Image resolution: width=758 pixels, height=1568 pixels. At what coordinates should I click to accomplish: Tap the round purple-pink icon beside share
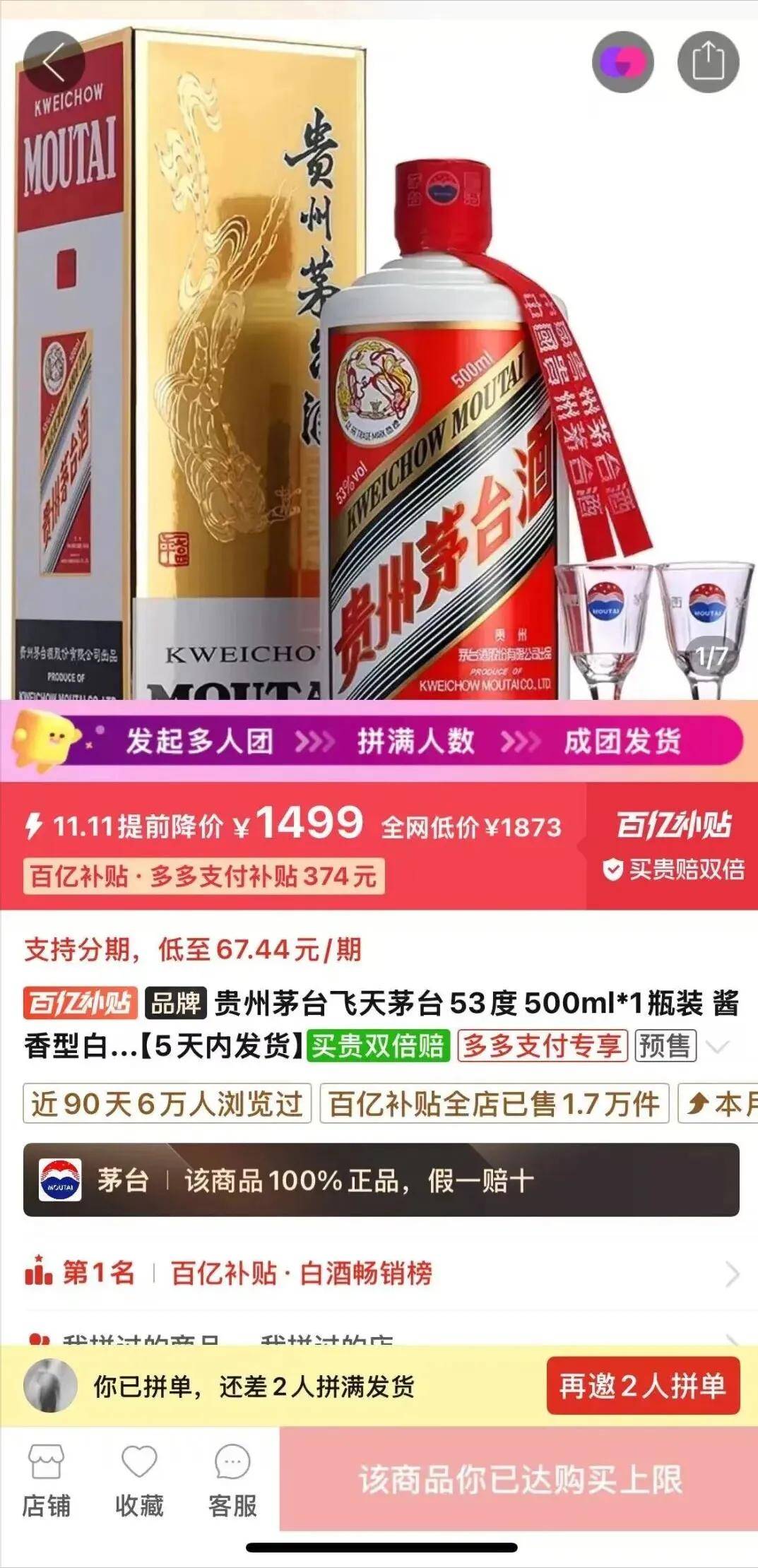tap(622, 62)
